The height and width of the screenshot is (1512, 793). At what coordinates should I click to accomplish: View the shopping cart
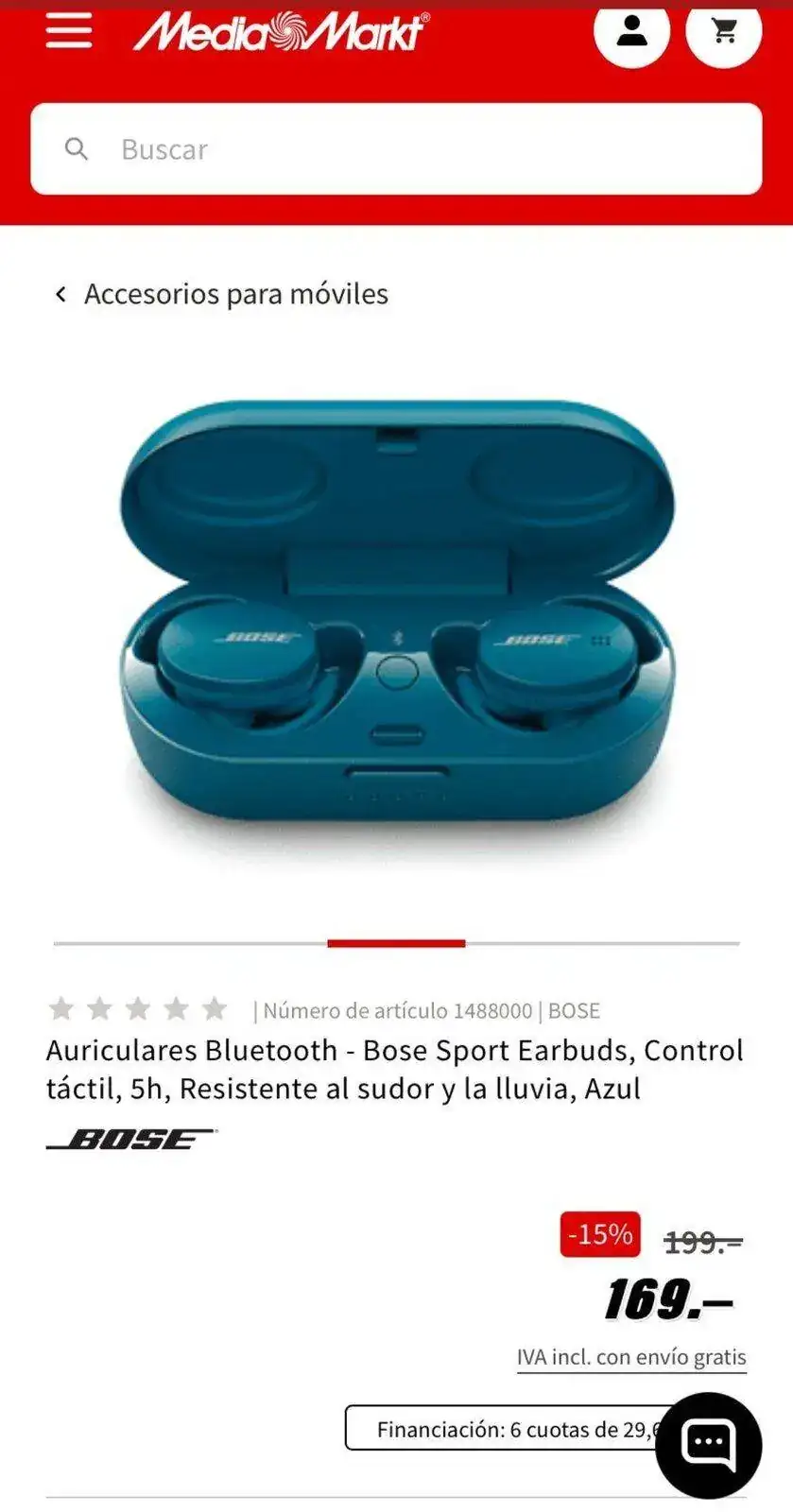click(x=724, y=30)
